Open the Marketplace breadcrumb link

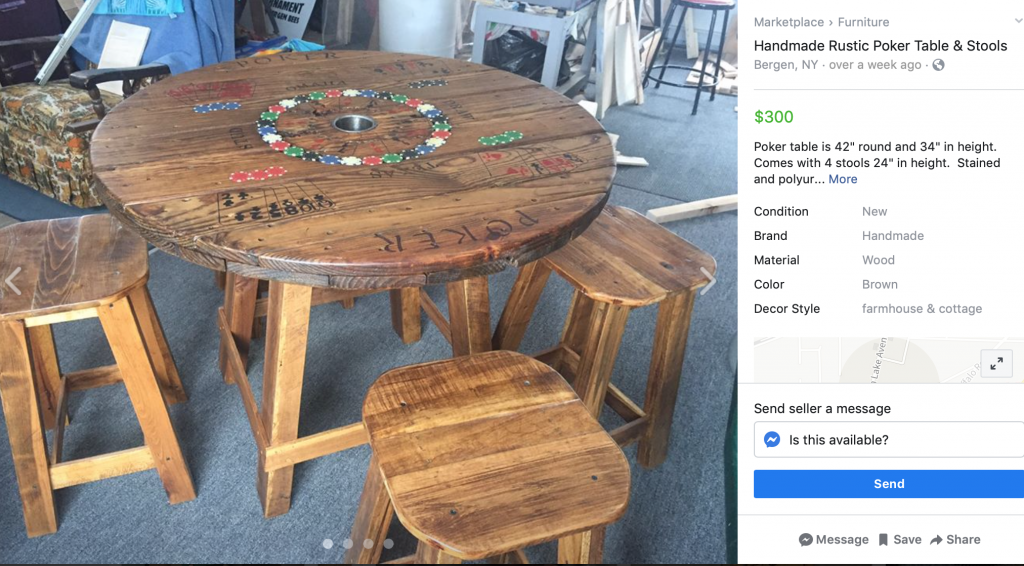click(788, 22)
